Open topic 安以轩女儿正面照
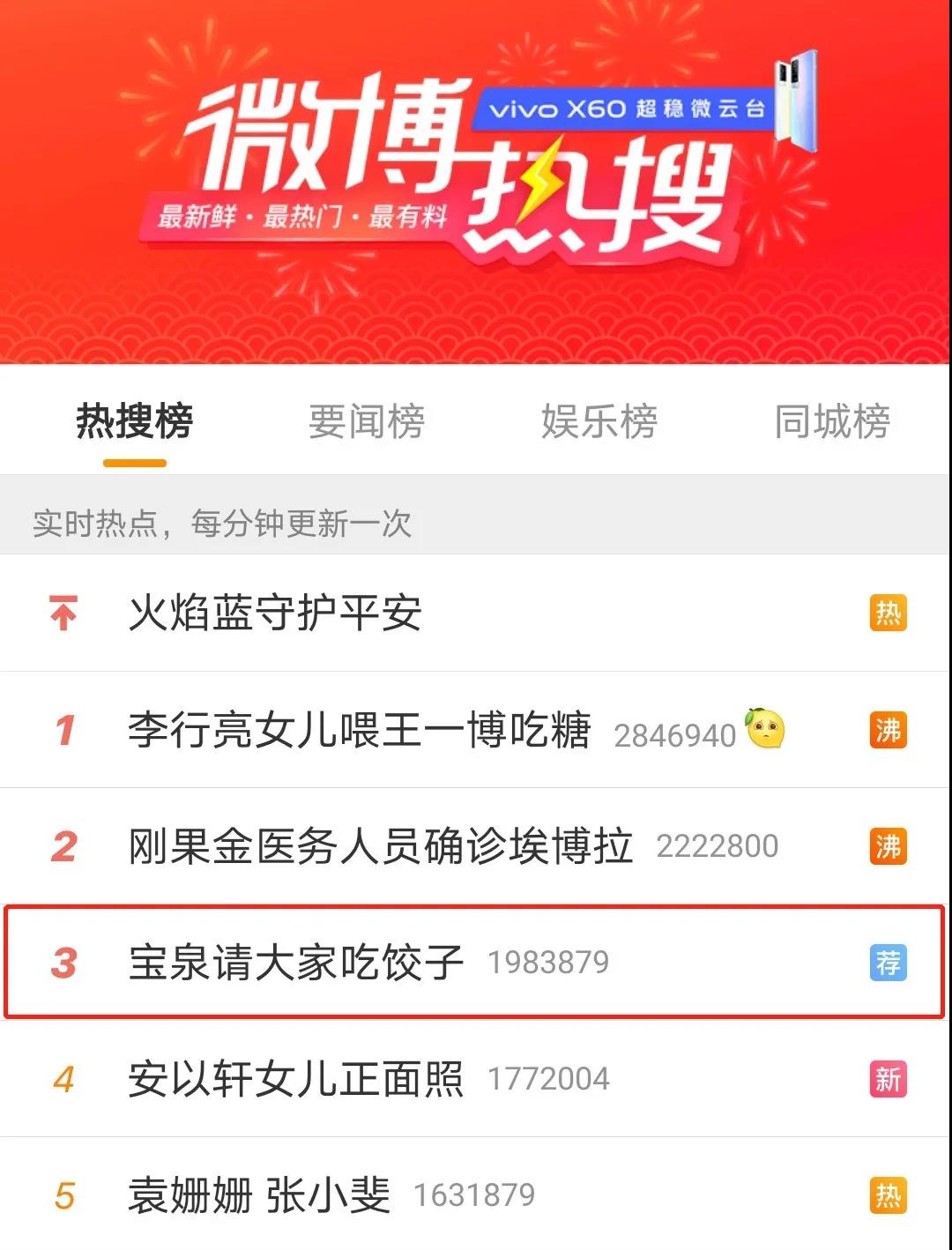Screen dimensions: 952x1250 [296, 1079]
